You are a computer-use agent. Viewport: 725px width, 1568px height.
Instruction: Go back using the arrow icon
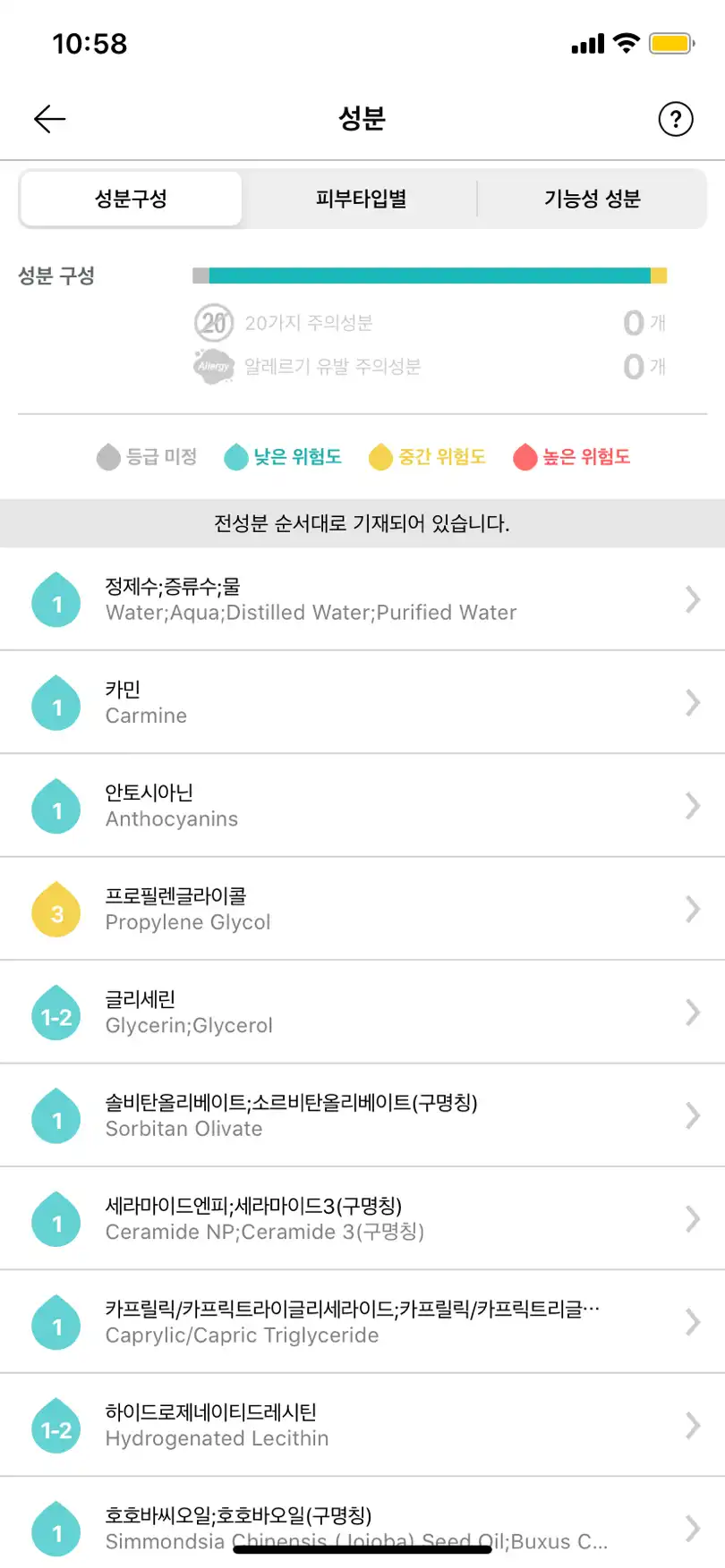point(50,119)
